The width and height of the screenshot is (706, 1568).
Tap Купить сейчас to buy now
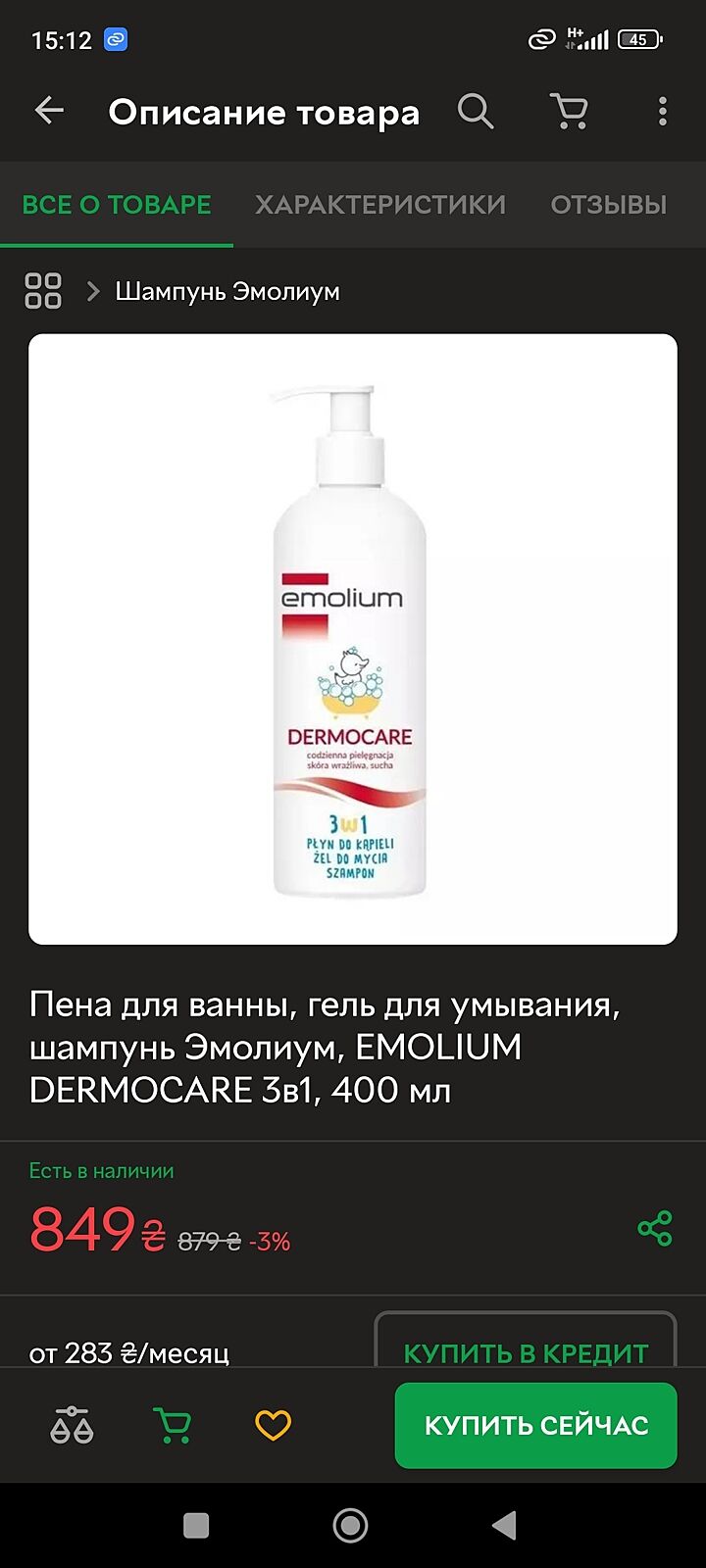click(x=535, y=1425)
